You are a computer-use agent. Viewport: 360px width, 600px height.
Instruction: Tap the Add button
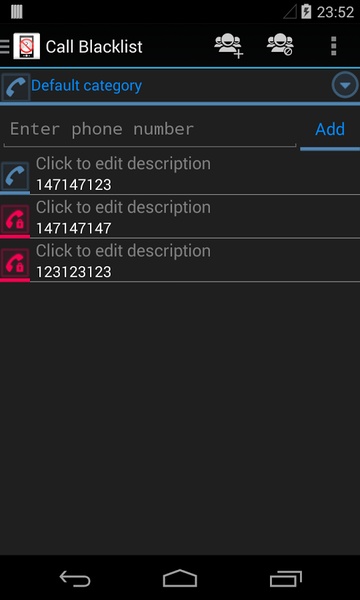(330, 129)
